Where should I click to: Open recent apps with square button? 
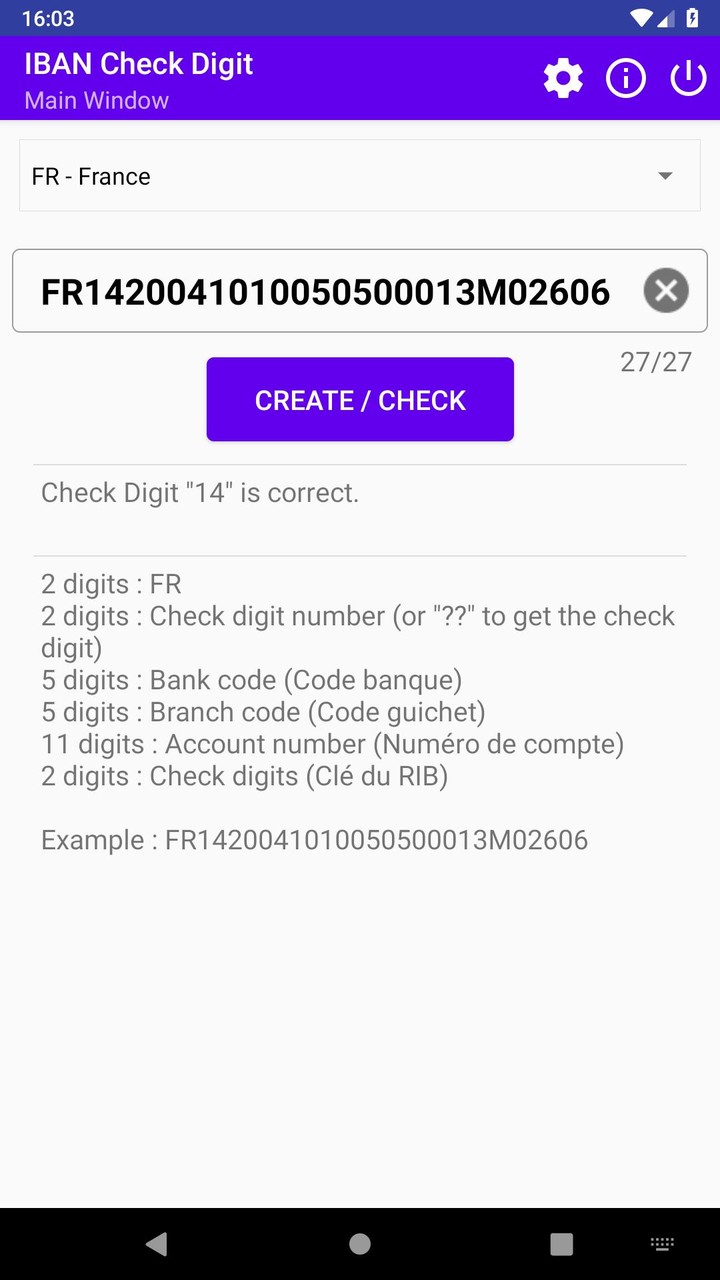pos(560,1244)
